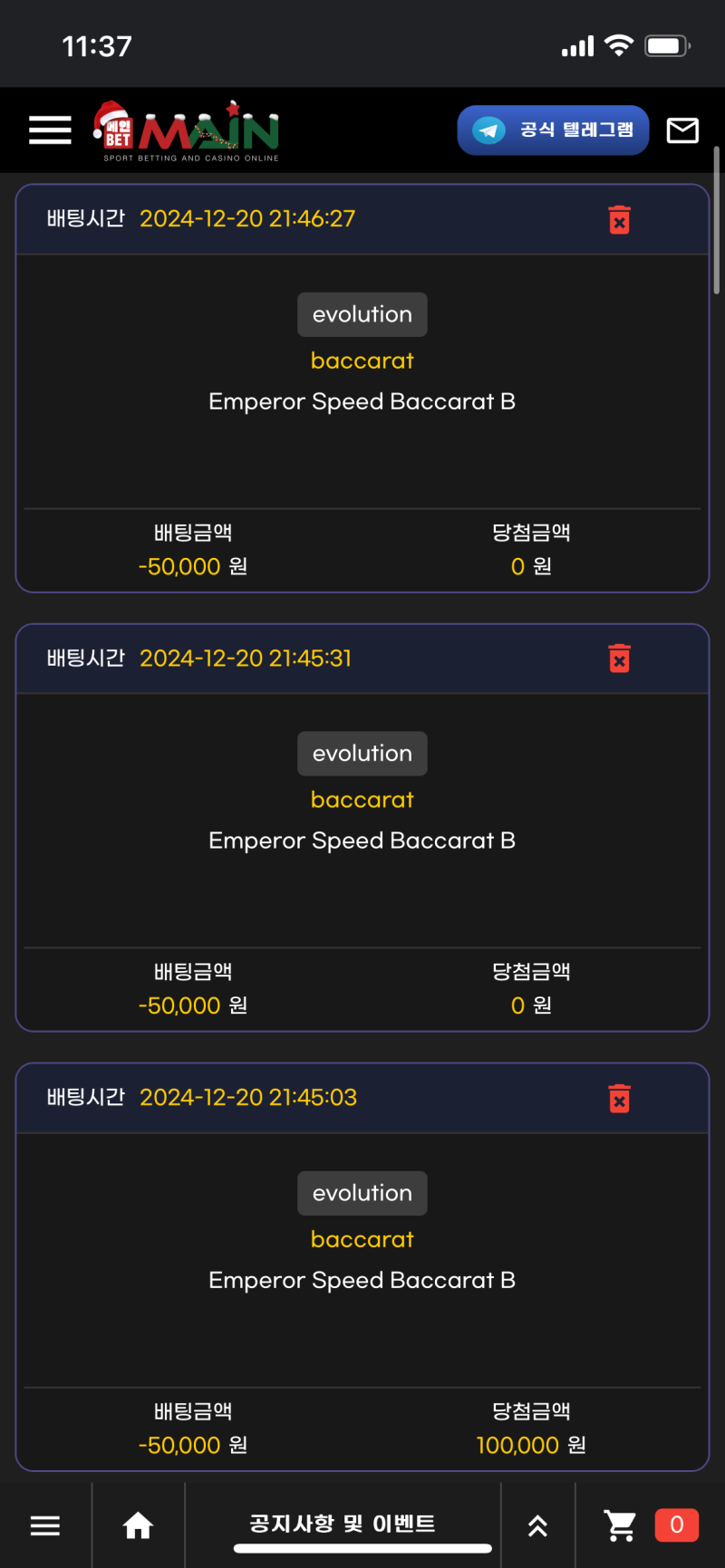Image resolution: width=725 pixels, height=1568 pixels.
Task: Delete the bet record from 21:45:31
Action: click(x=619, y=659)
